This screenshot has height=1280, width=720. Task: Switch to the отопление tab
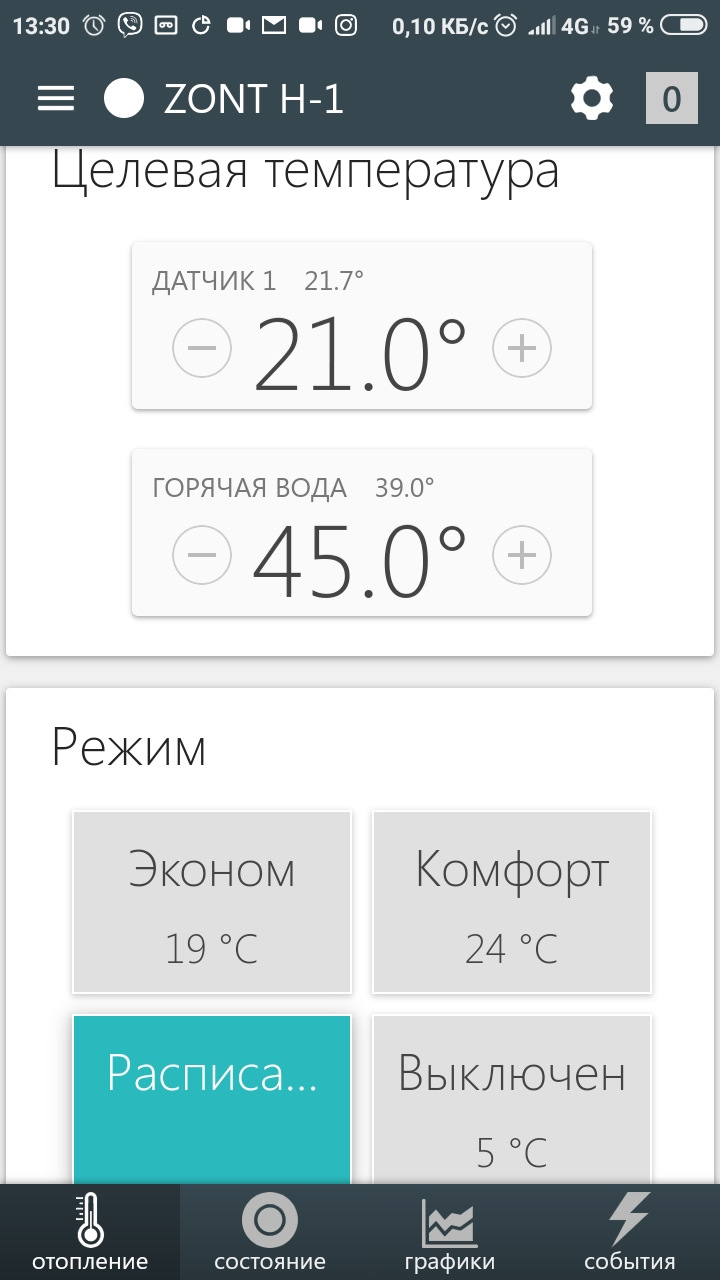(x=90, y=1232)
